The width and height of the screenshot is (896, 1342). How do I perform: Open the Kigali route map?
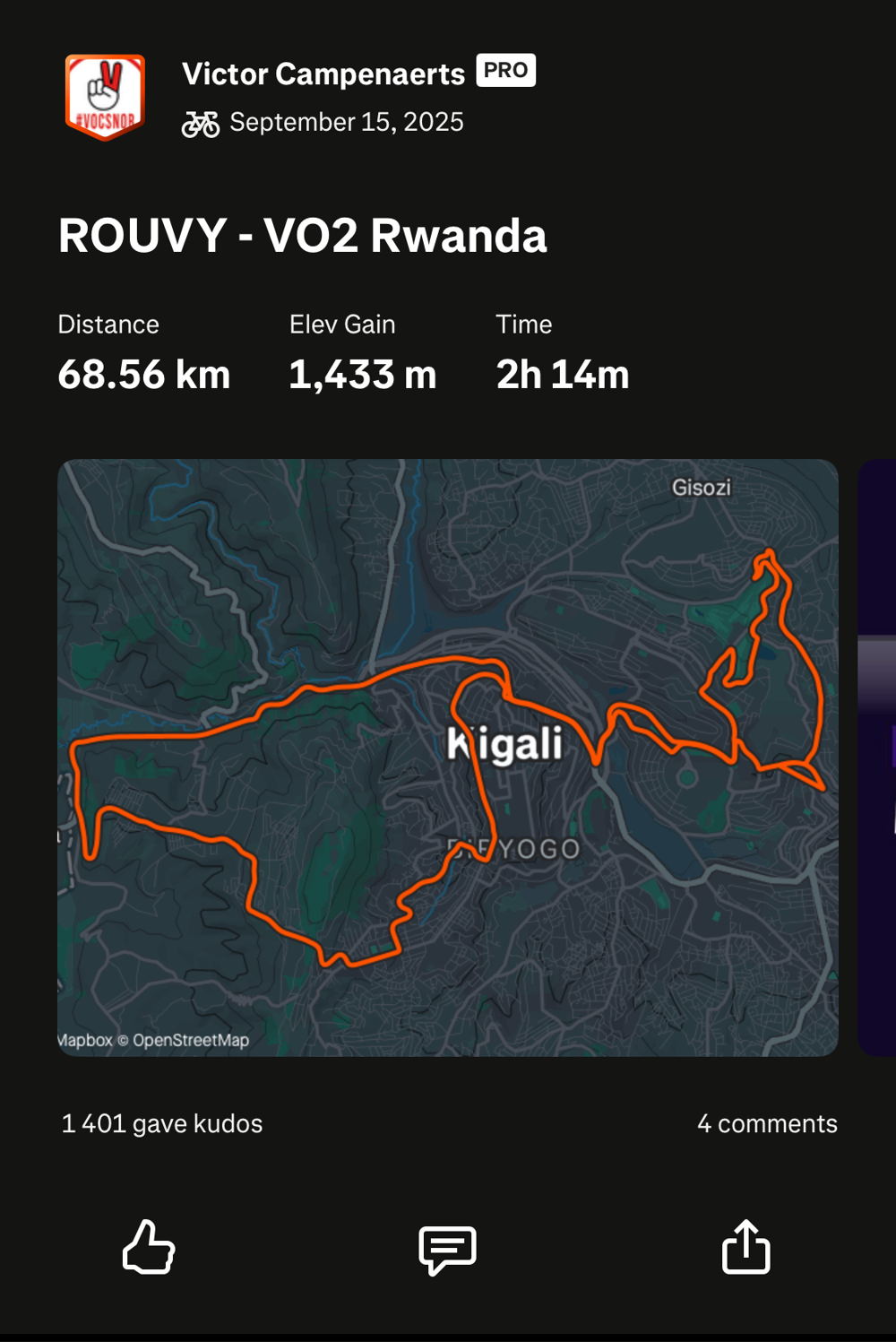(448, 758)
